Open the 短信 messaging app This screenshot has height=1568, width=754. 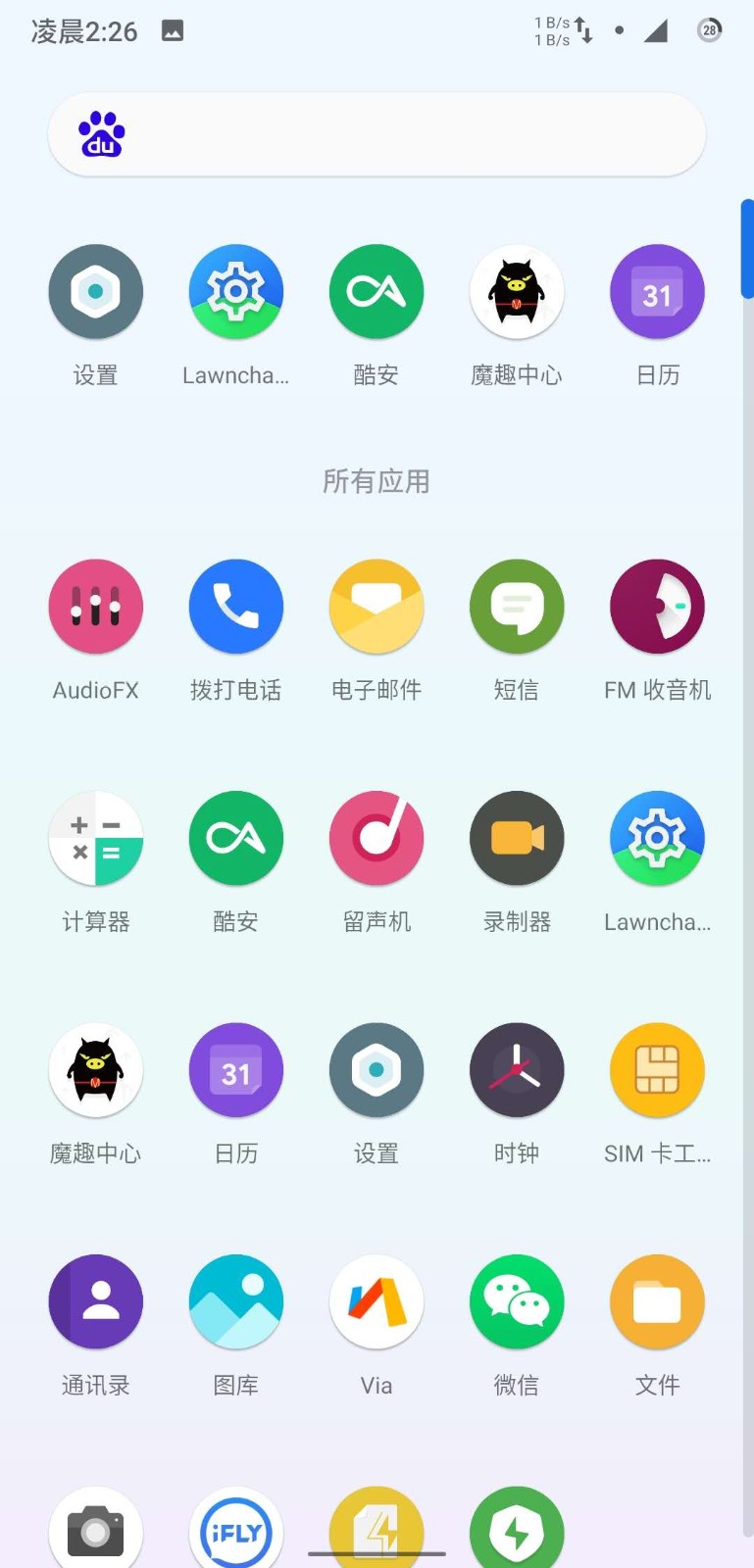point(517,607)
